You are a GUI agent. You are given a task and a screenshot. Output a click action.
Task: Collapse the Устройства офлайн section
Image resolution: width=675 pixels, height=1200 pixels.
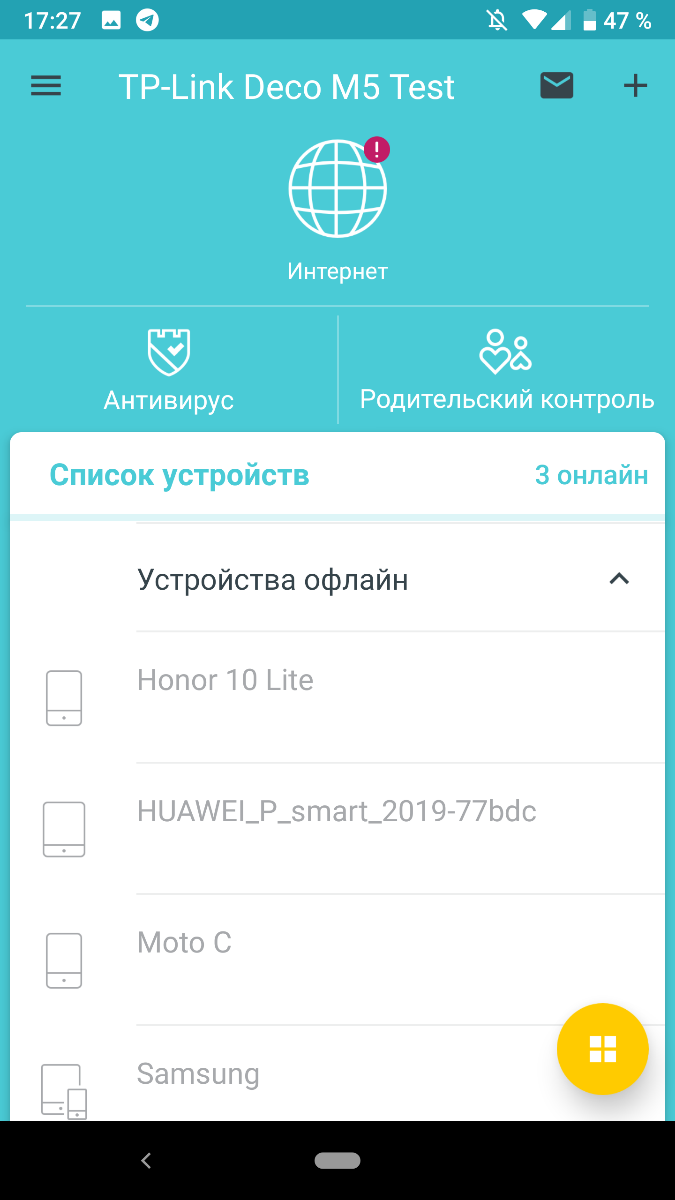coord(619,579)
